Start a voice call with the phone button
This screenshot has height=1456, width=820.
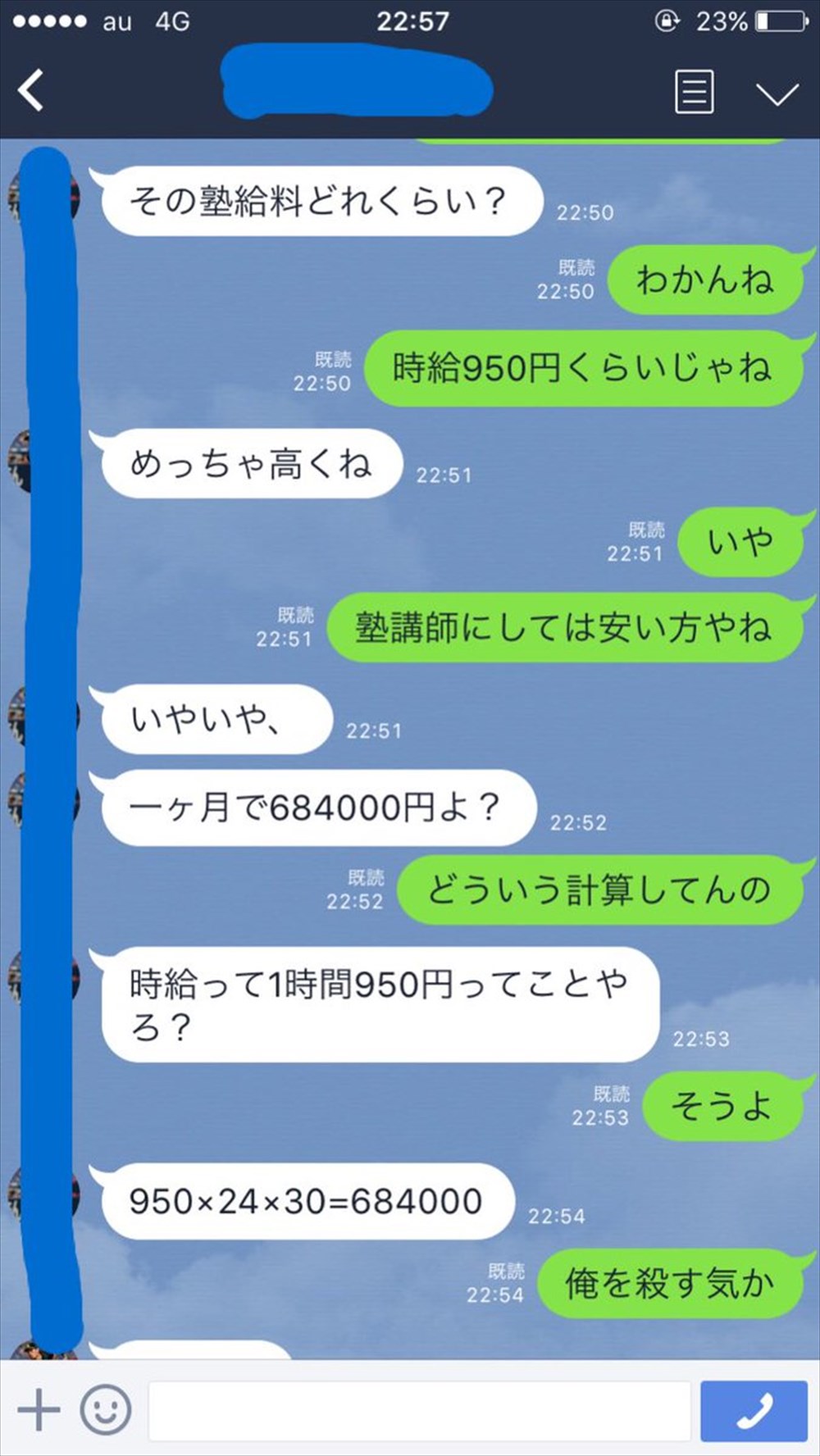click(754, 1411)
